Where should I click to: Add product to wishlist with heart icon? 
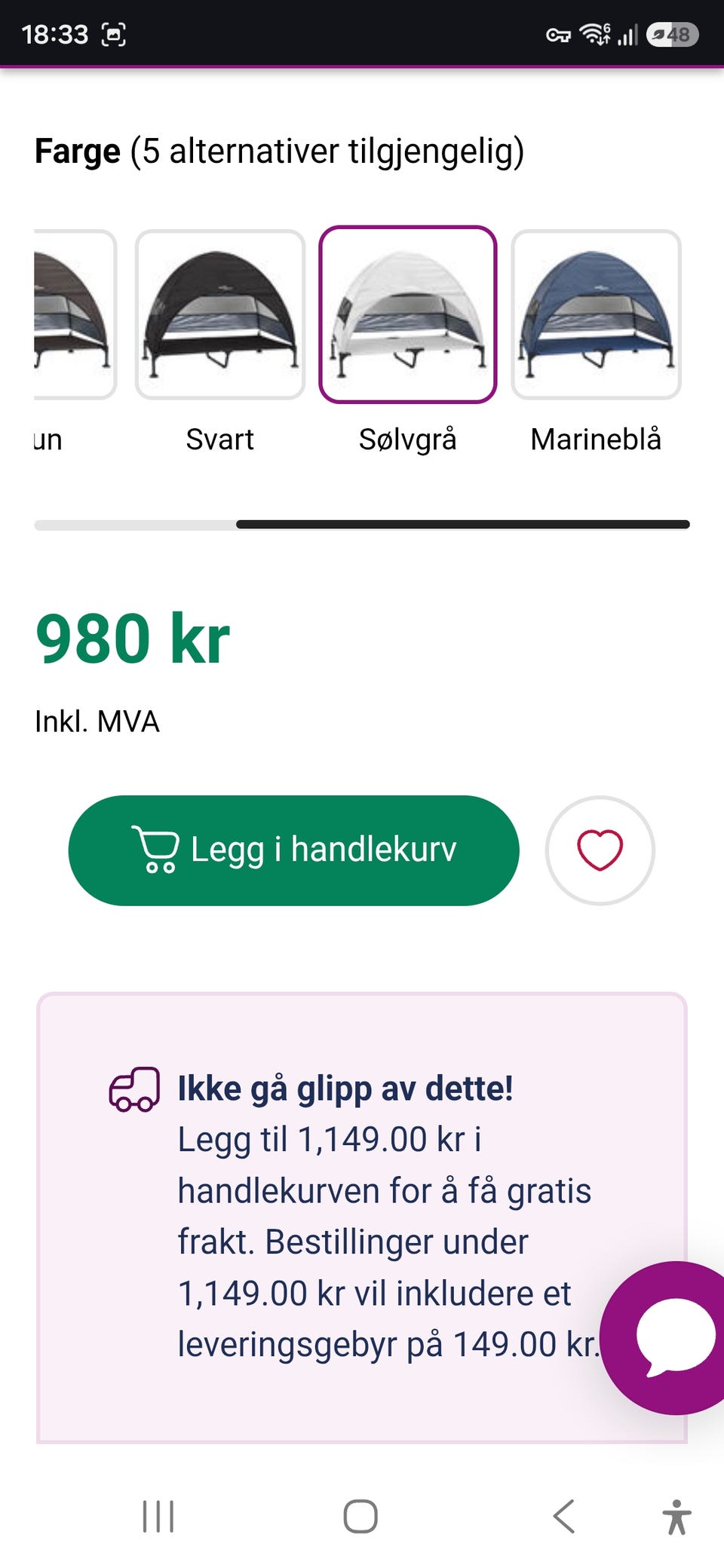(600, 850)
